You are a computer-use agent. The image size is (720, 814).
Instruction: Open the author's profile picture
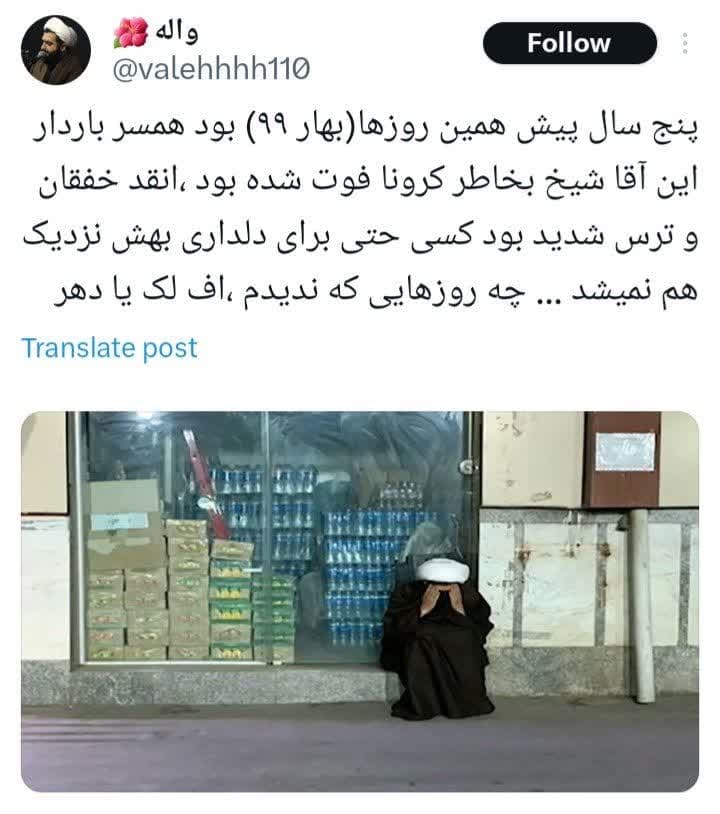tap(56, 50)
